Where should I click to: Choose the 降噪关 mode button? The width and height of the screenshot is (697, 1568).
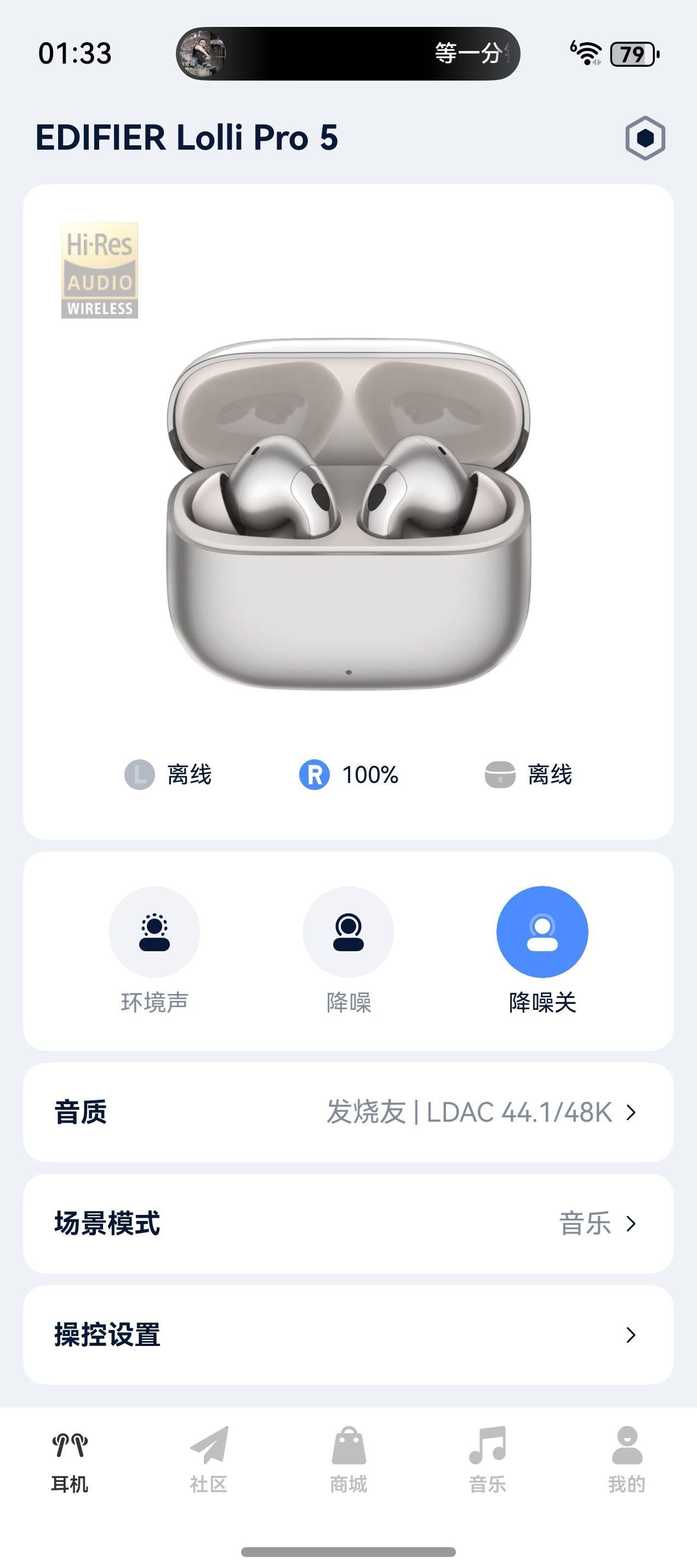tap(542, 932)
